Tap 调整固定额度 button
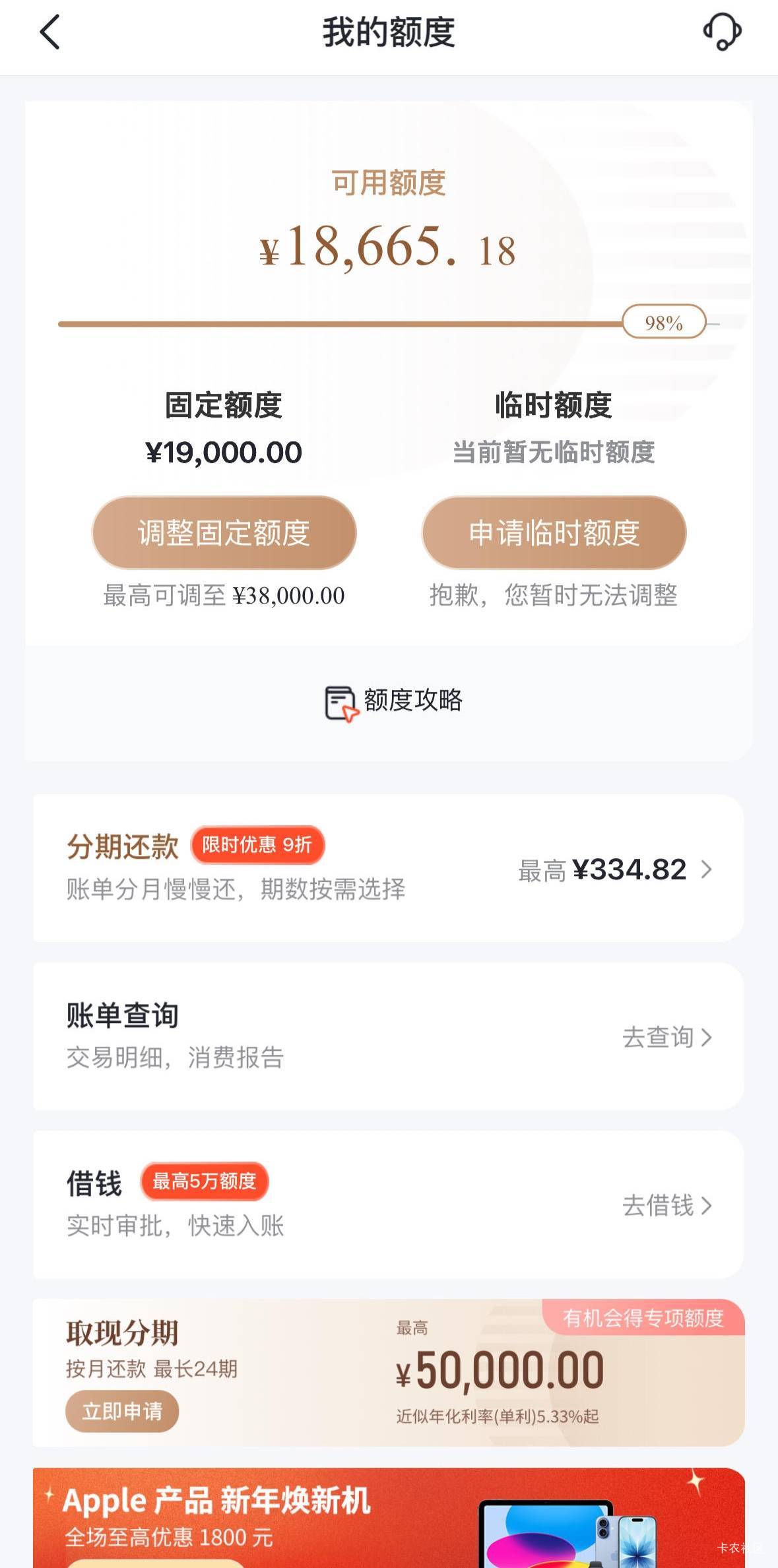The image size is (778, 1568). coord(224,532)
